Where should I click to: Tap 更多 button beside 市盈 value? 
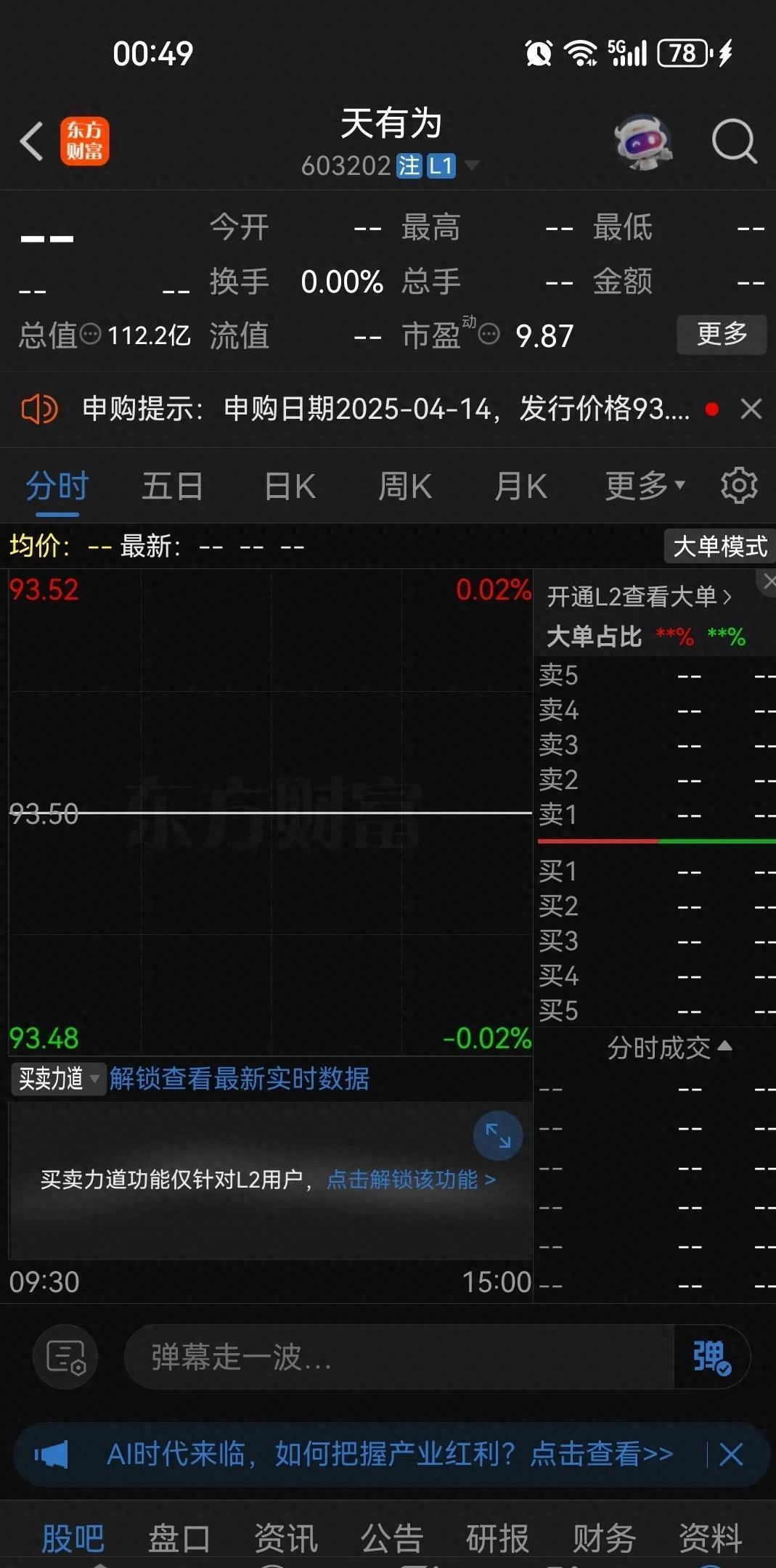click(722, 334)
